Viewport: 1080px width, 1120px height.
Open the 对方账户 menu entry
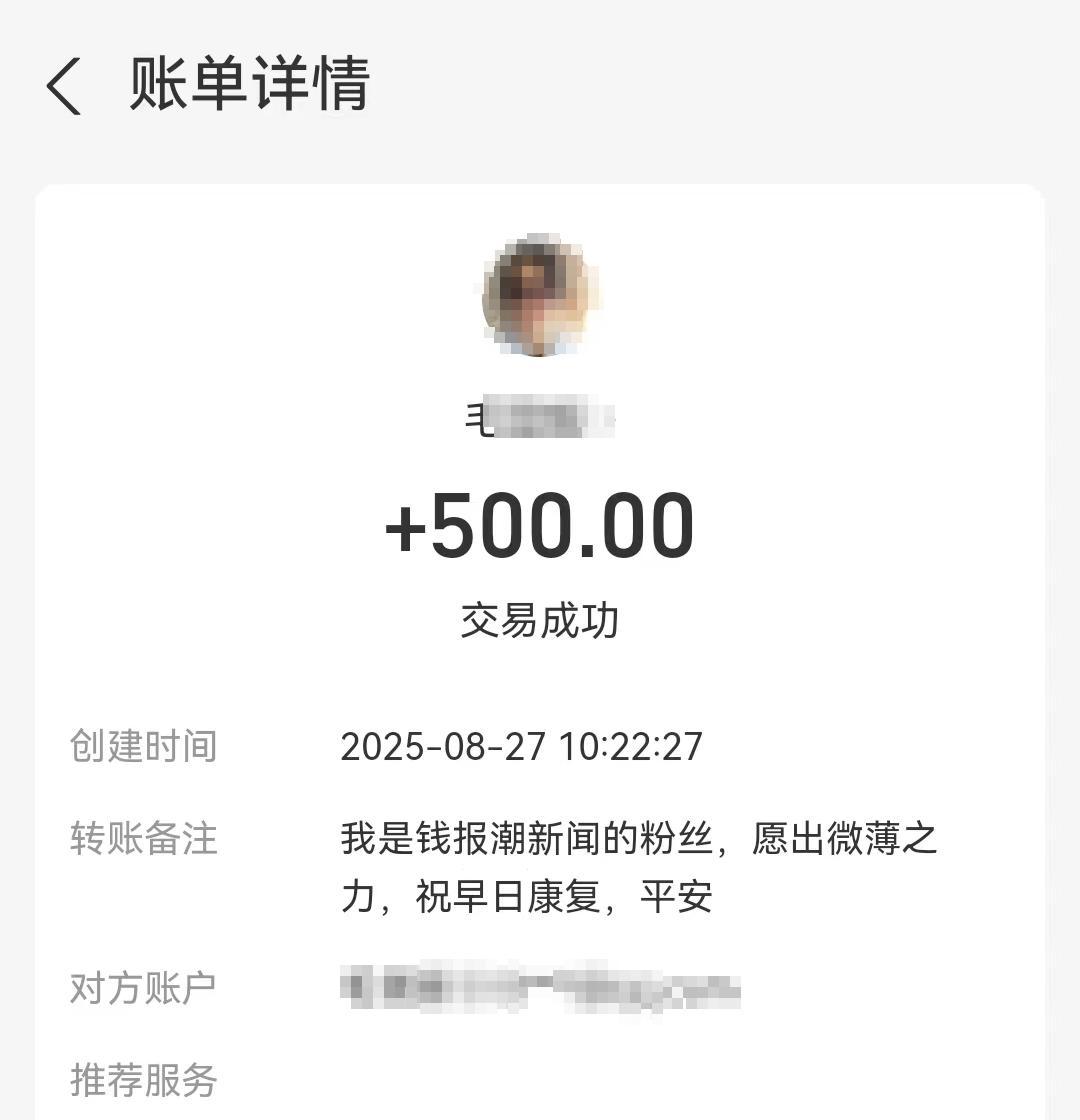[540, 987]
